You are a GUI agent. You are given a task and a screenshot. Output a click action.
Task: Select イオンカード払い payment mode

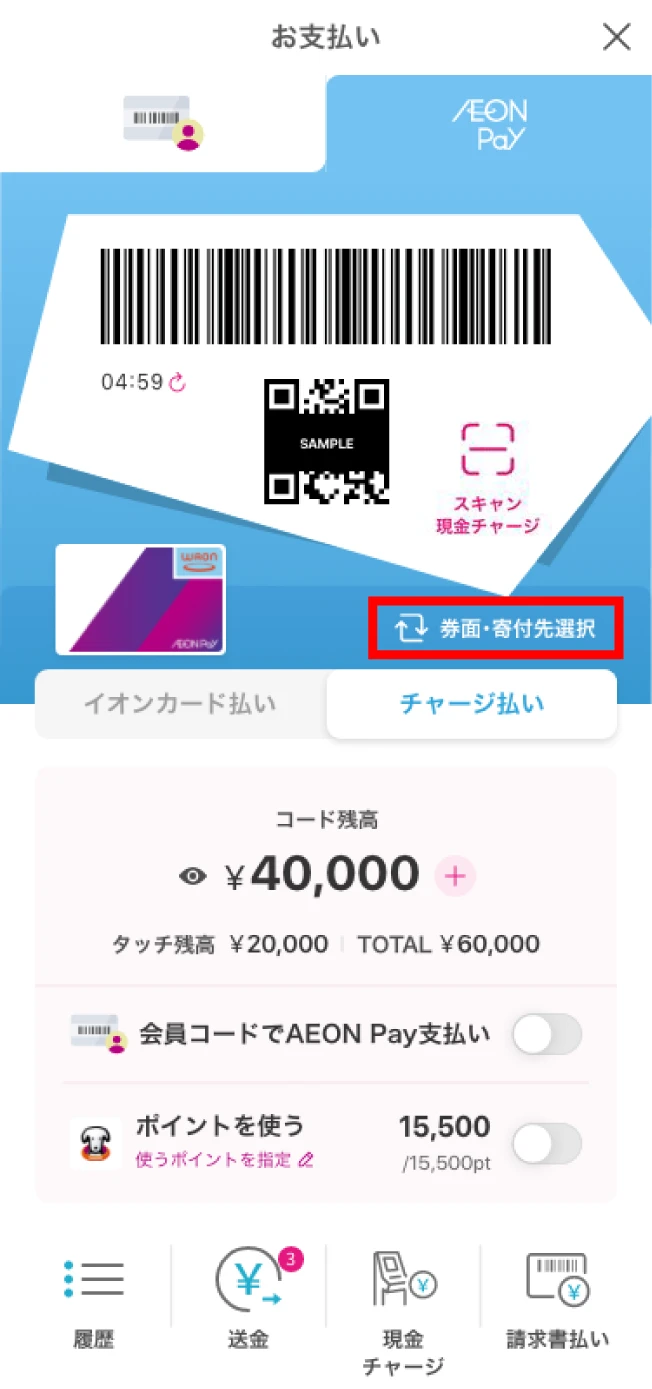pyautogui.click(x=180, y=704)
